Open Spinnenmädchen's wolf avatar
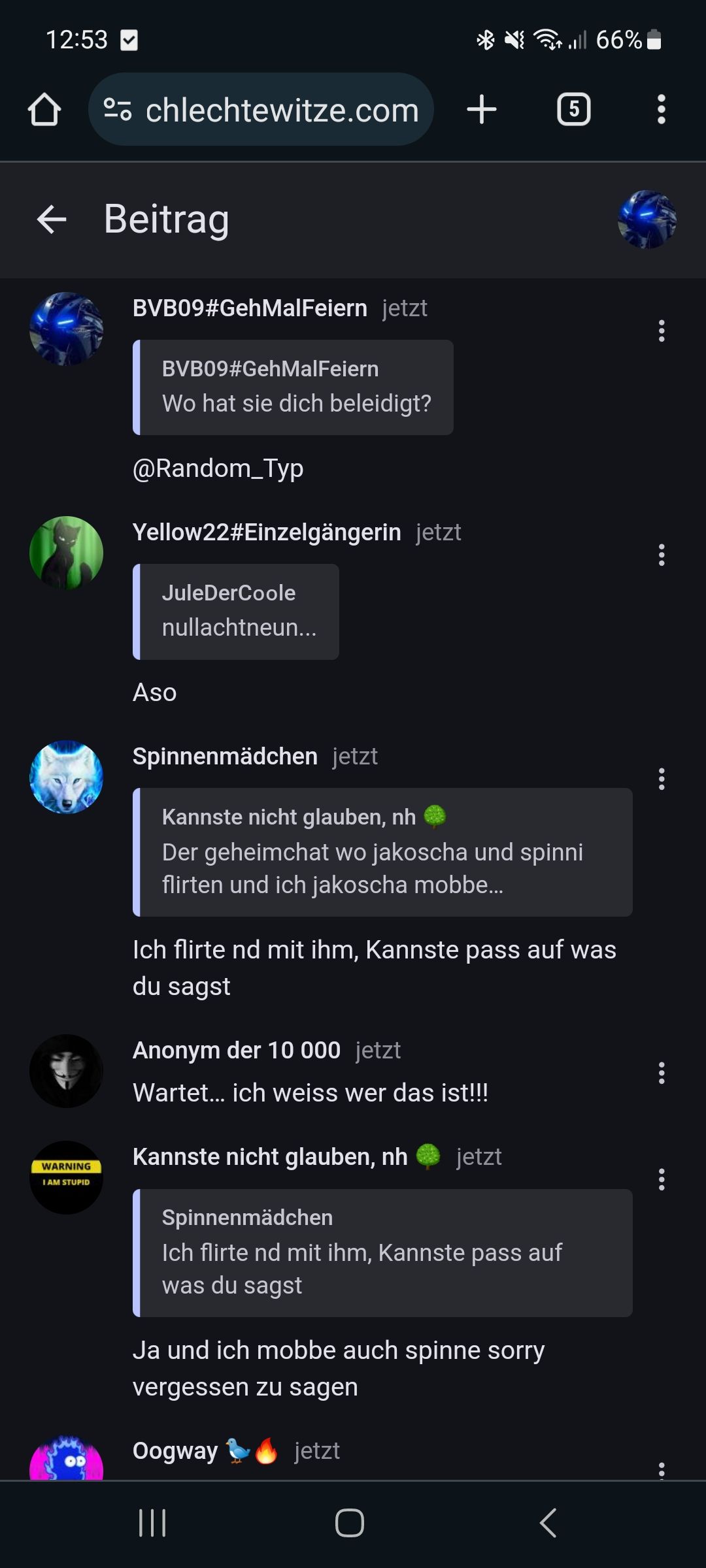This screenshot has height=1568, width=706. (x=67, y=777)
